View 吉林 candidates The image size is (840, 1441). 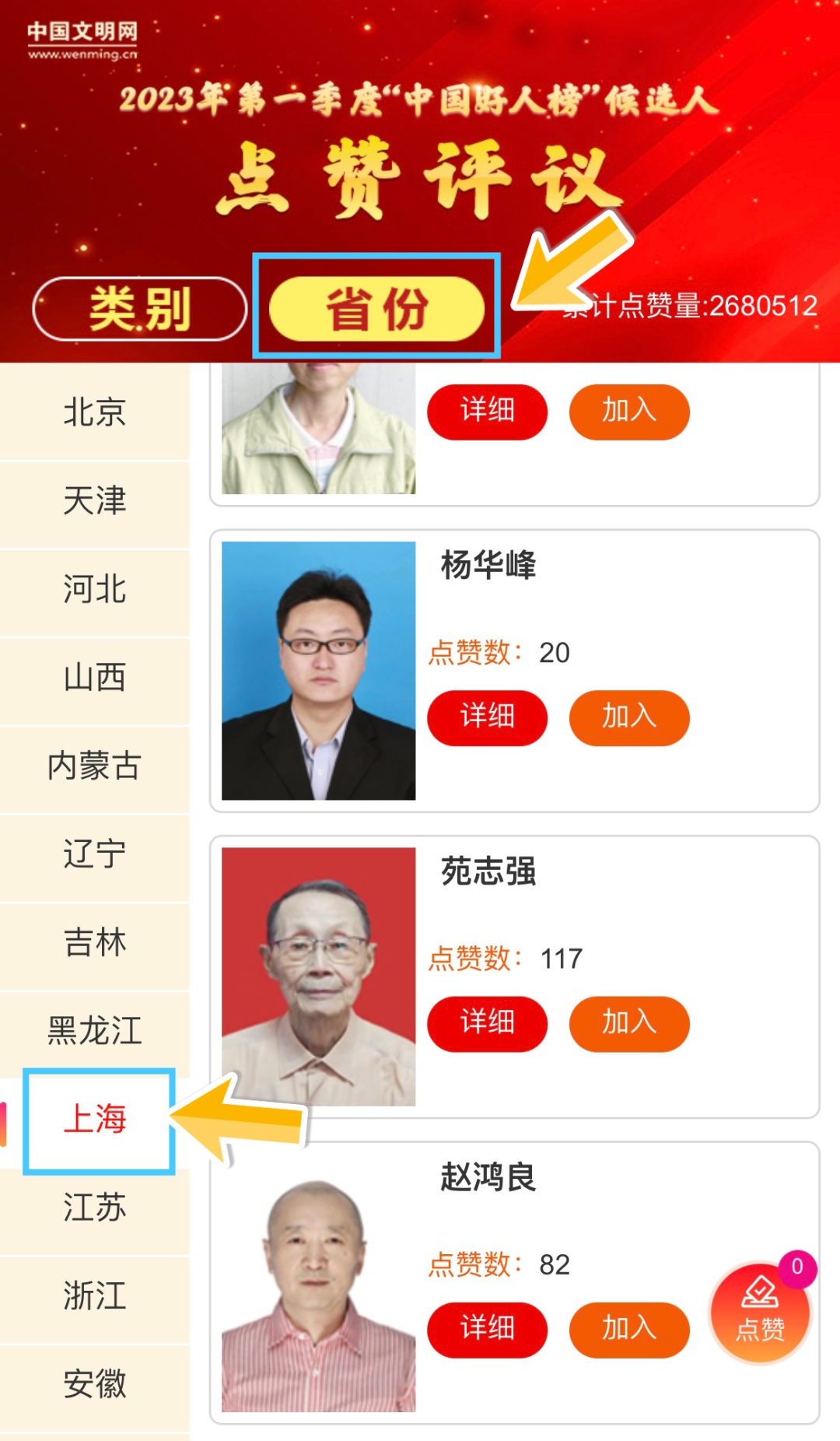(94, 943)
